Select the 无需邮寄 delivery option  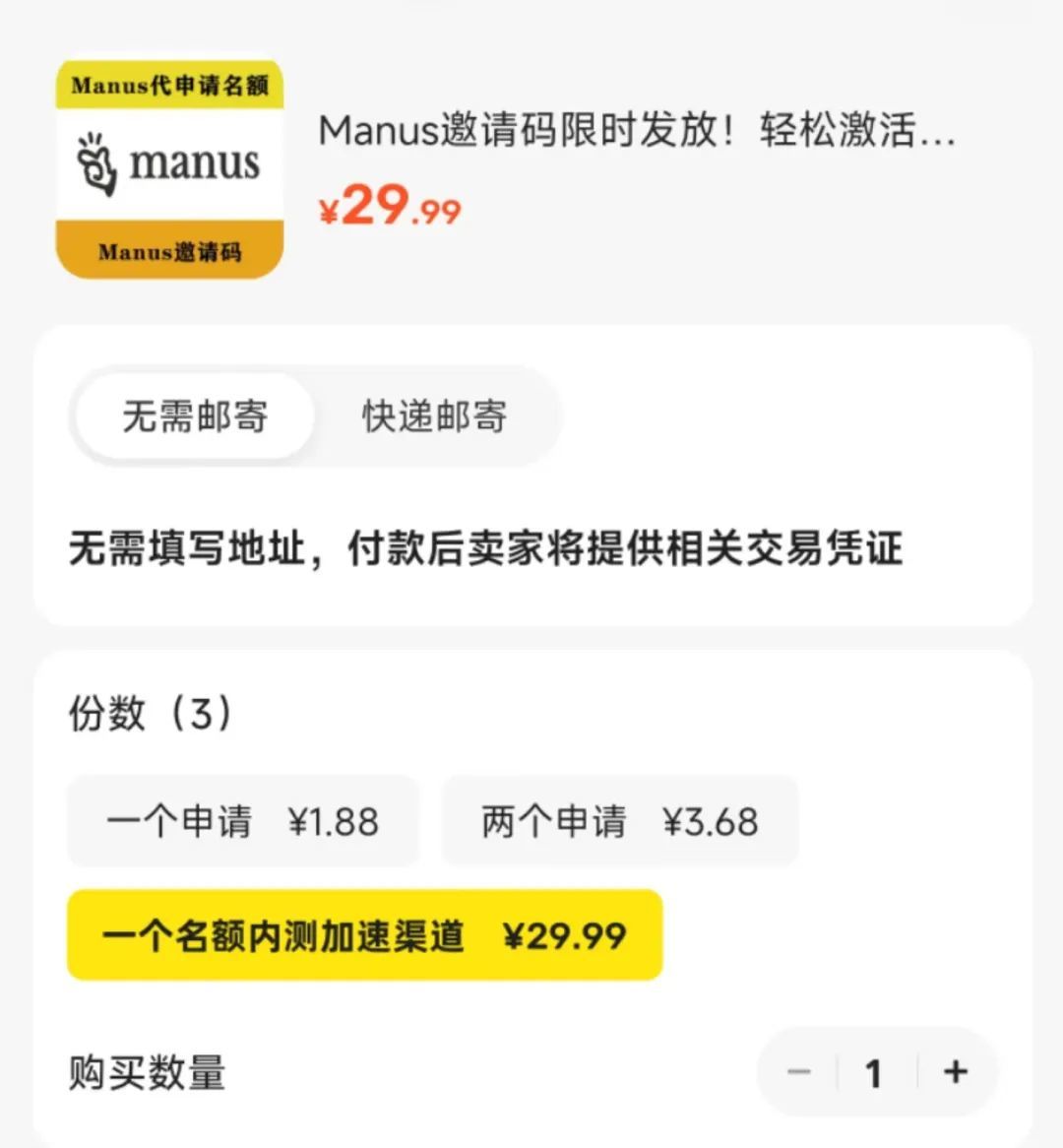195,416
